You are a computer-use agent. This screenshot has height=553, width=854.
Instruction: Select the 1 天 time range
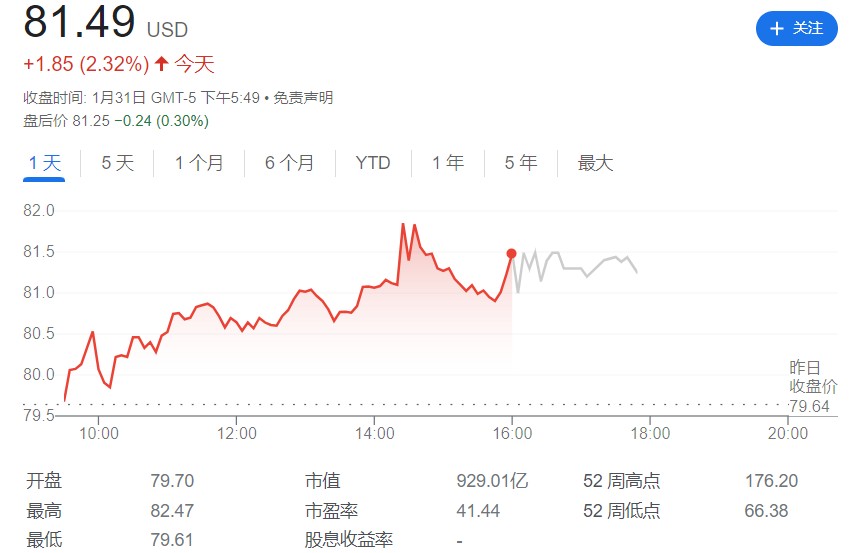click(x=45, y=163)
